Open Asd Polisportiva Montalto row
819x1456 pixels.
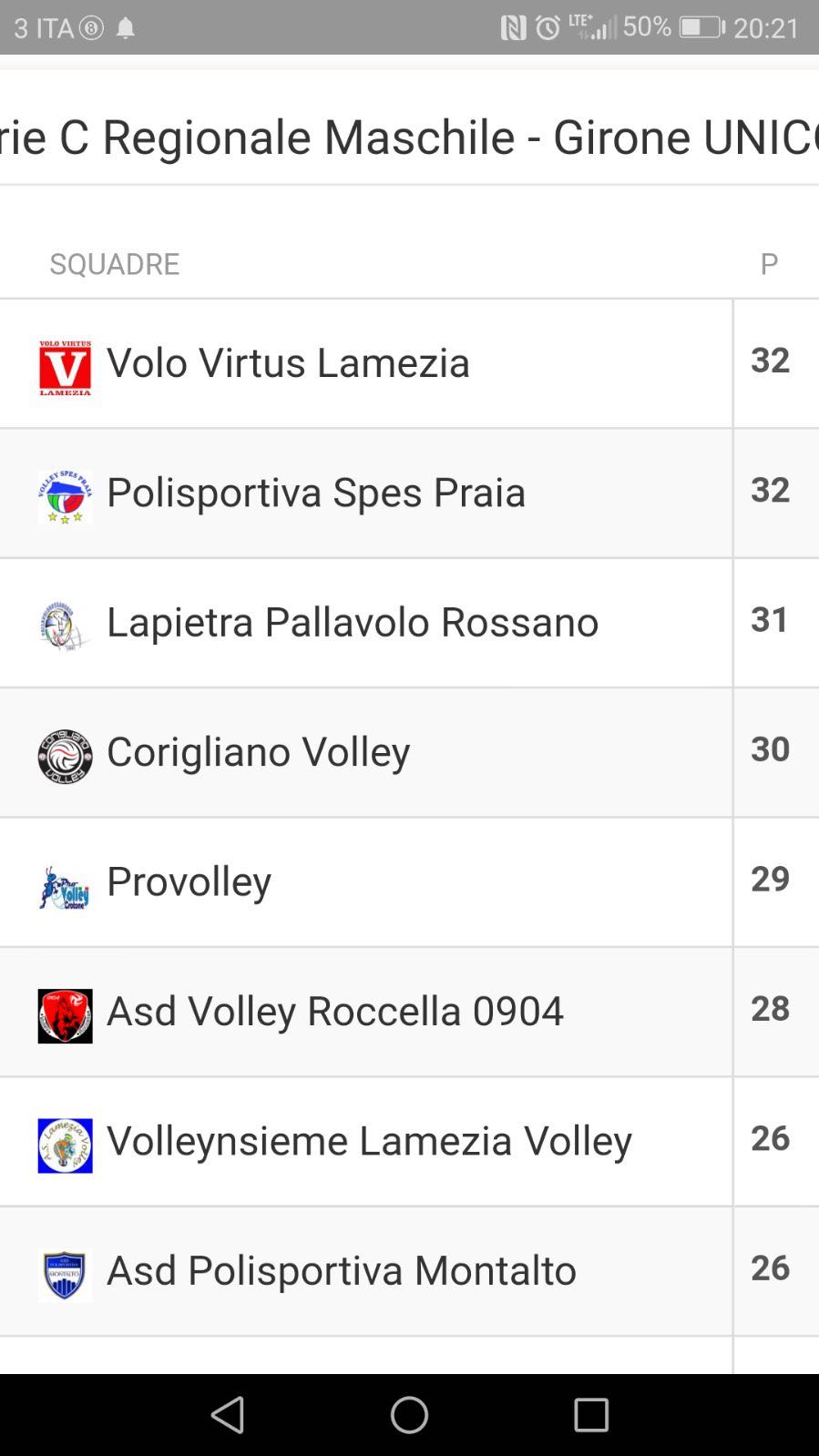(409, 1271)
